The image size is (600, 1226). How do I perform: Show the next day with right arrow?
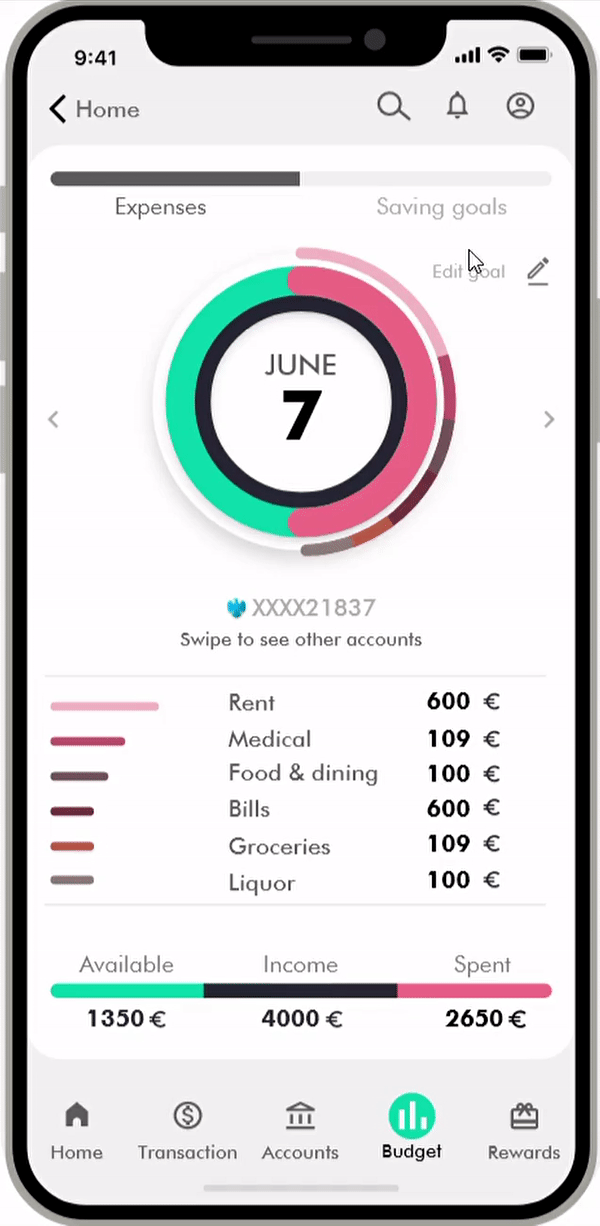point(548,420)
